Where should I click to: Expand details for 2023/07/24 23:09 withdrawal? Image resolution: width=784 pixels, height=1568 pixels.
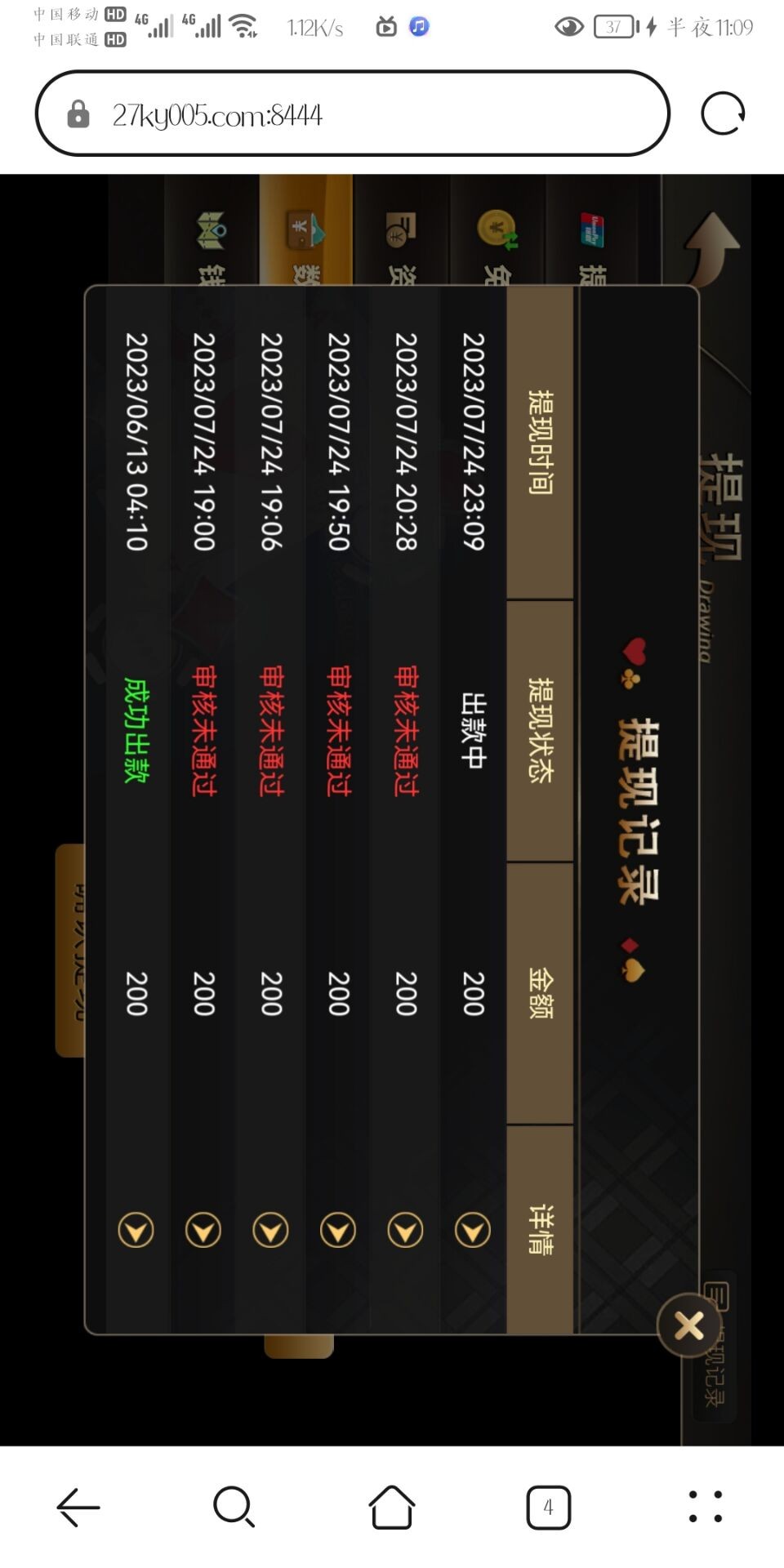pos(473,1230)
